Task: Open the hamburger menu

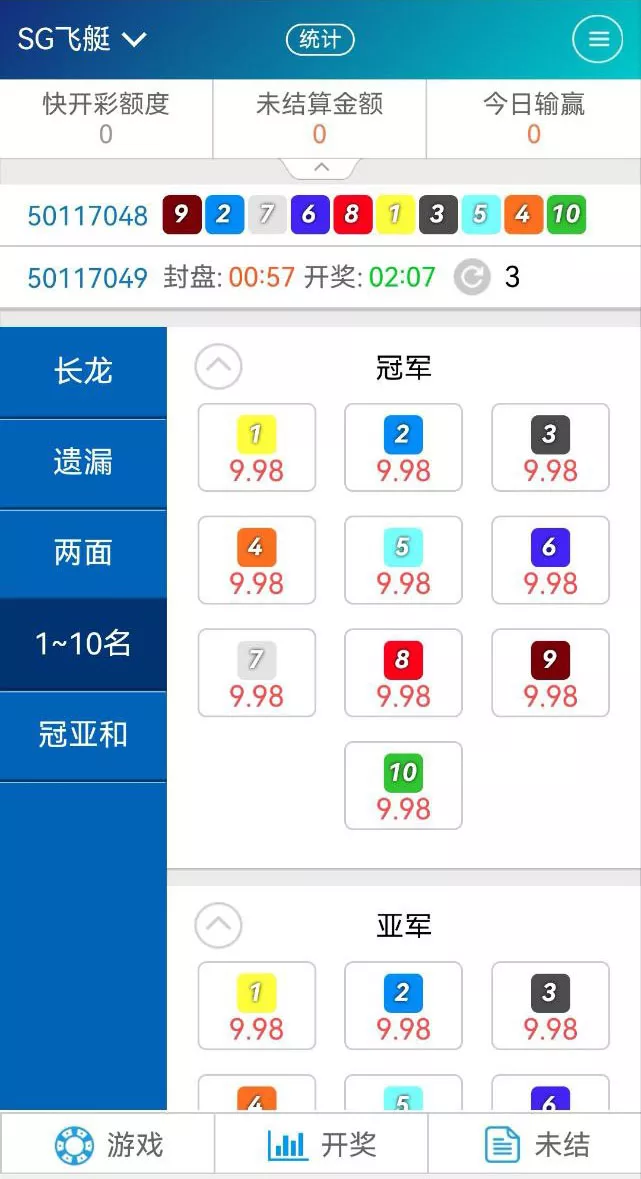Action: pyautogui.click(x=597, y=40)
